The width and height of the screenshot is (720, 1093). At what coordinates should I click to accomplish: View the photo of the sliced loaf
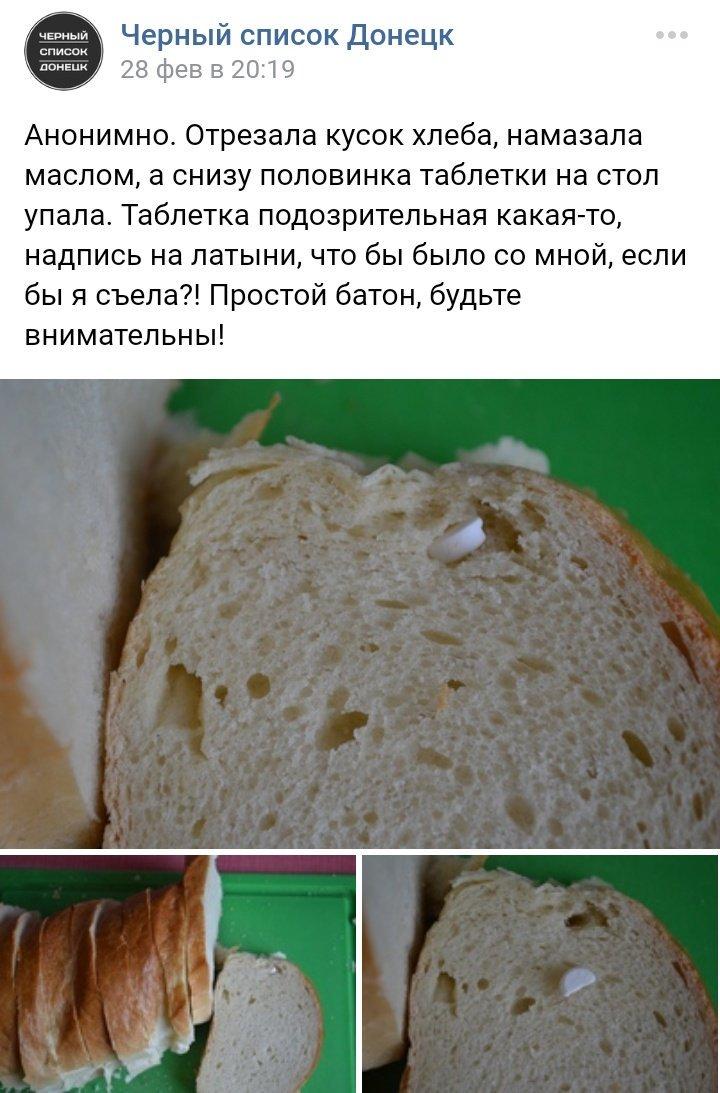(177, 973)
